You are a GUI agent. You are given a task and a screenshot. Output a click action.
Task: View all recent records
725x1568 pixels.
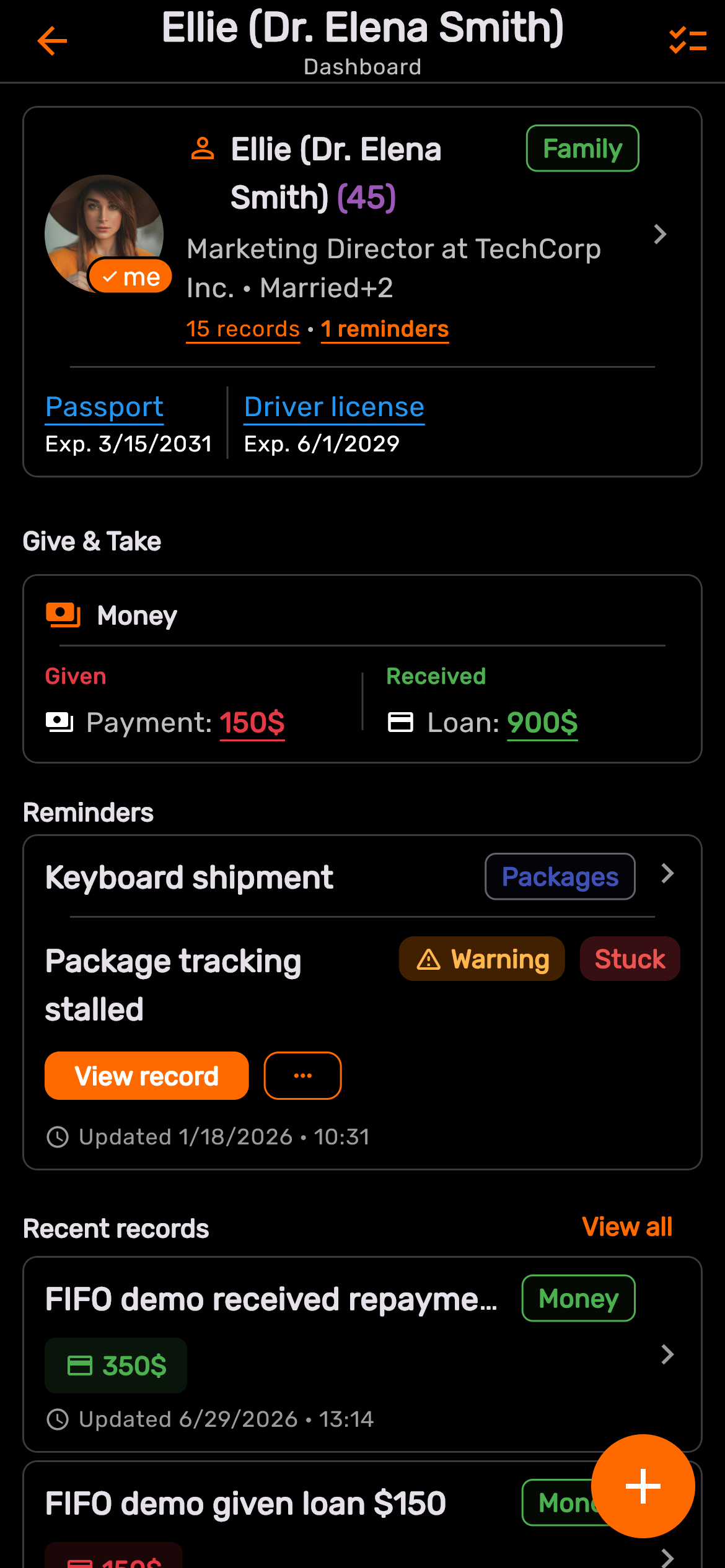click(x=627, y=1227)
